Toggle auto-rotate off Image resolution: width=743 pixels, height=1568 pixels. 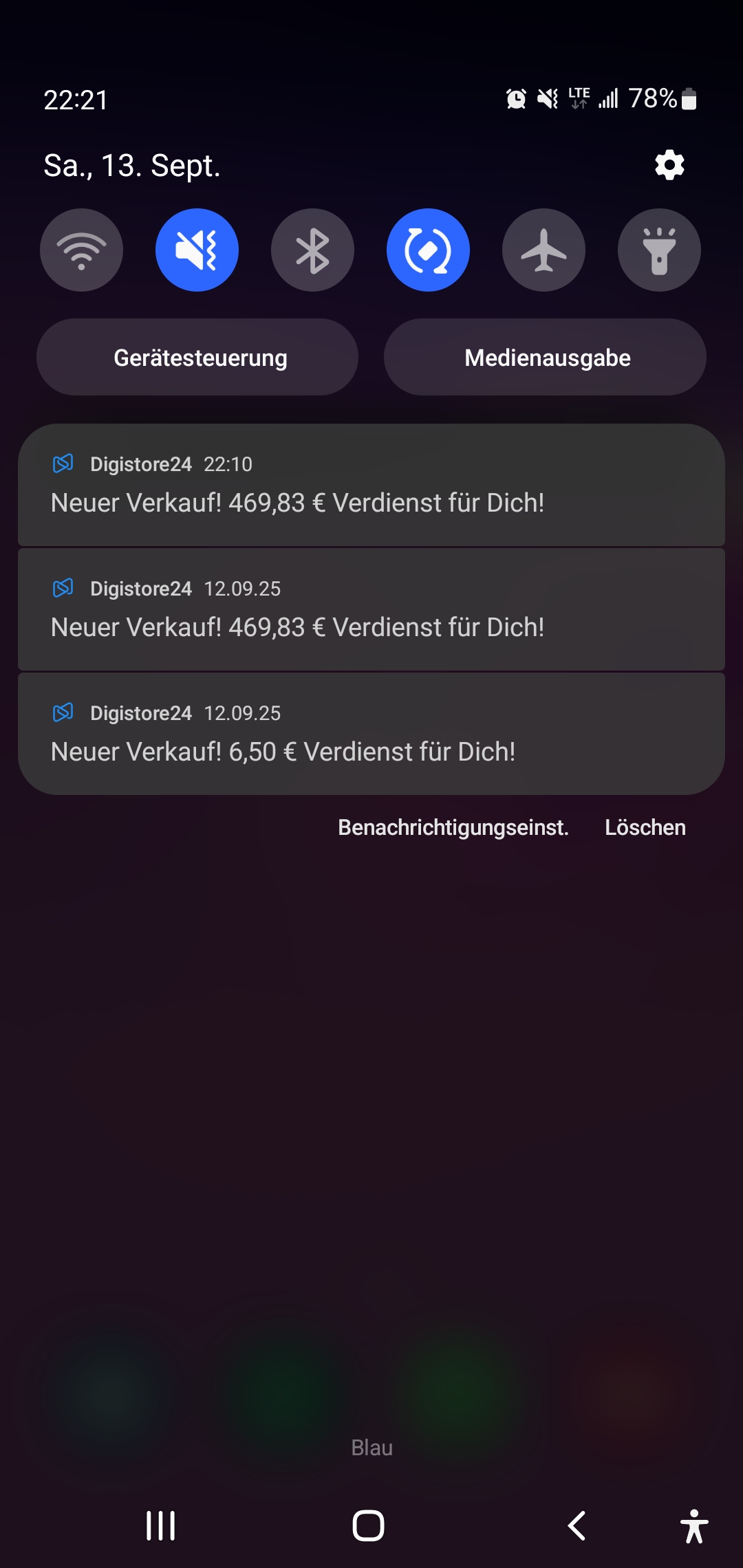pyautogui.click(x=428, y=250)
